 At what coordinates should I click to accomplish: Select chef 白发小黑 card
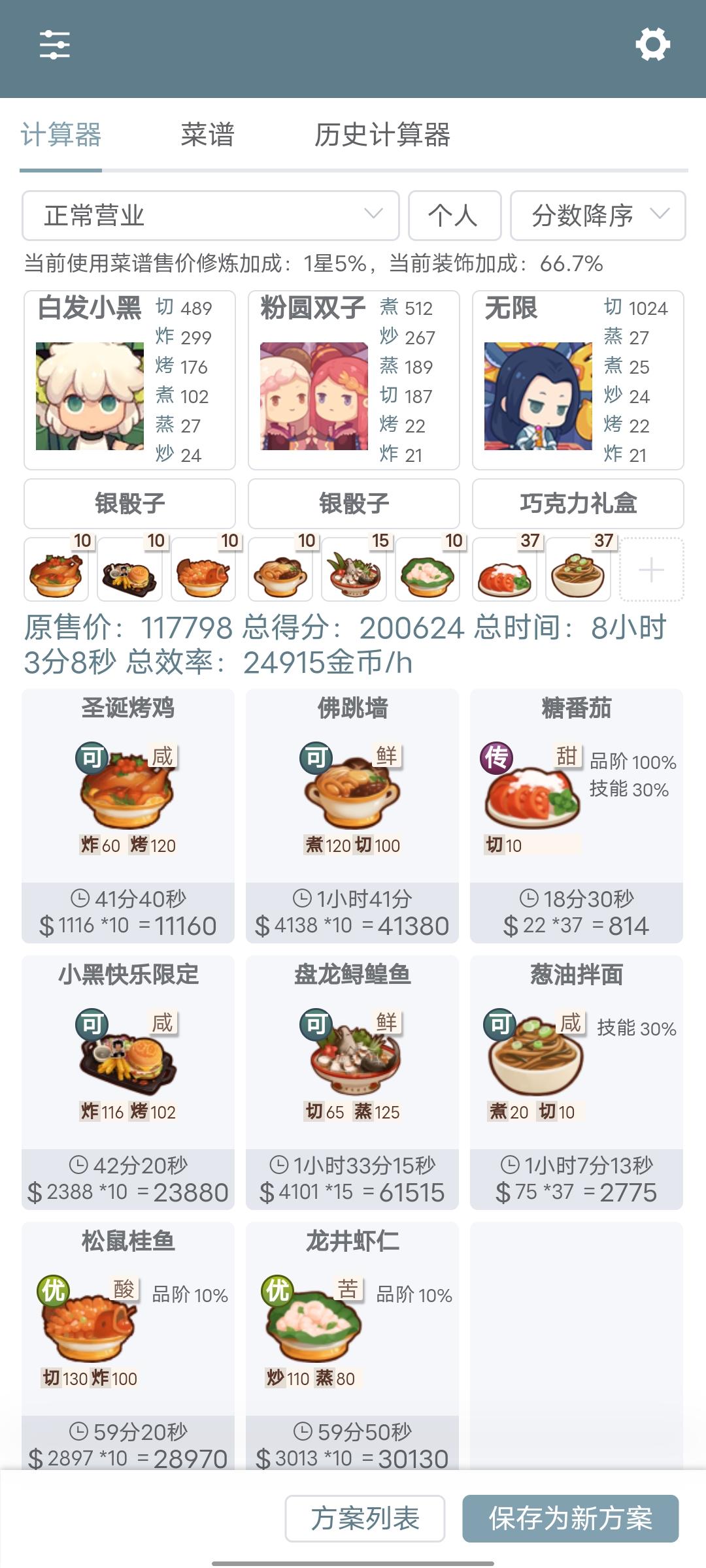tap(129, 380)
